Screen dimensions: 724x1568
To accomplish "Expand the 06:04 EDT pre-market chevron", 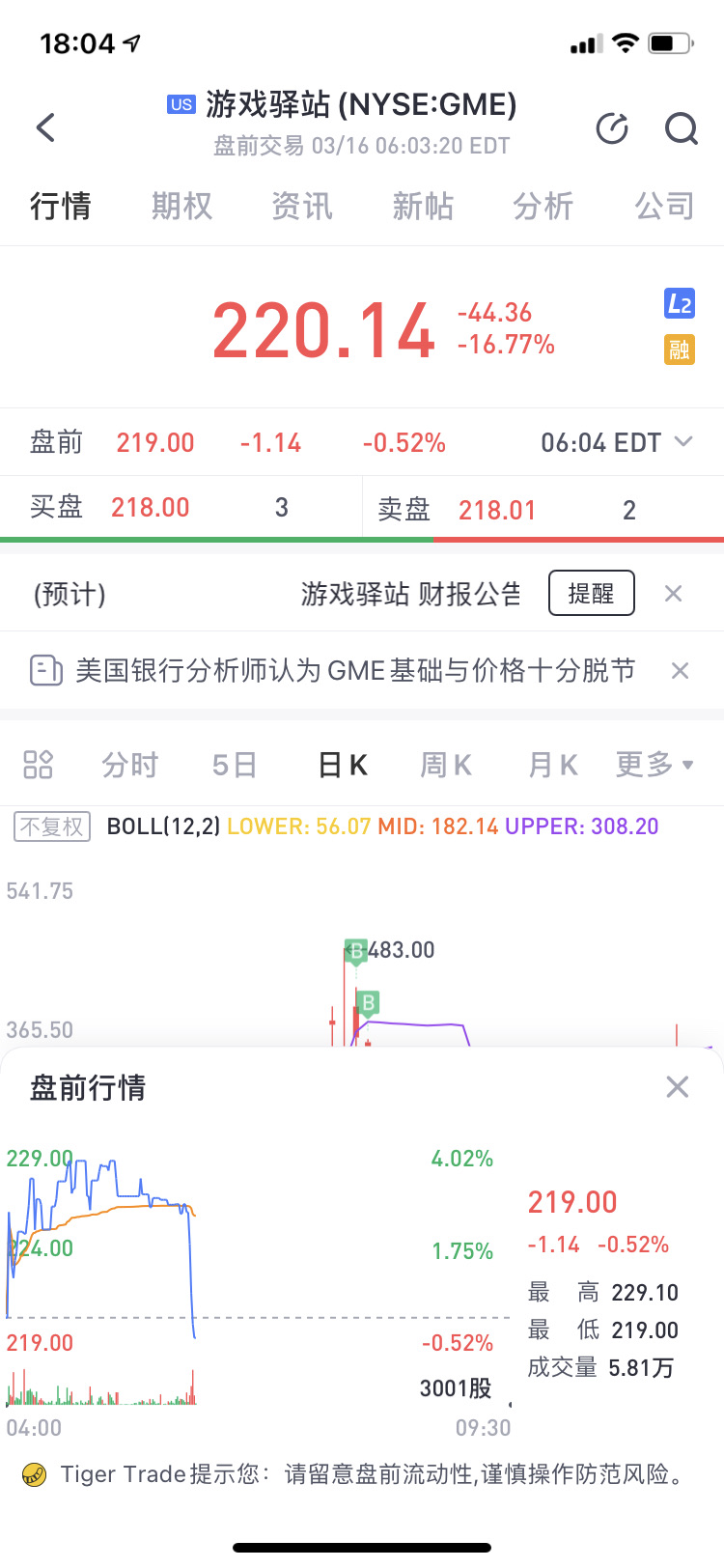I will click(x=683, y=442).
